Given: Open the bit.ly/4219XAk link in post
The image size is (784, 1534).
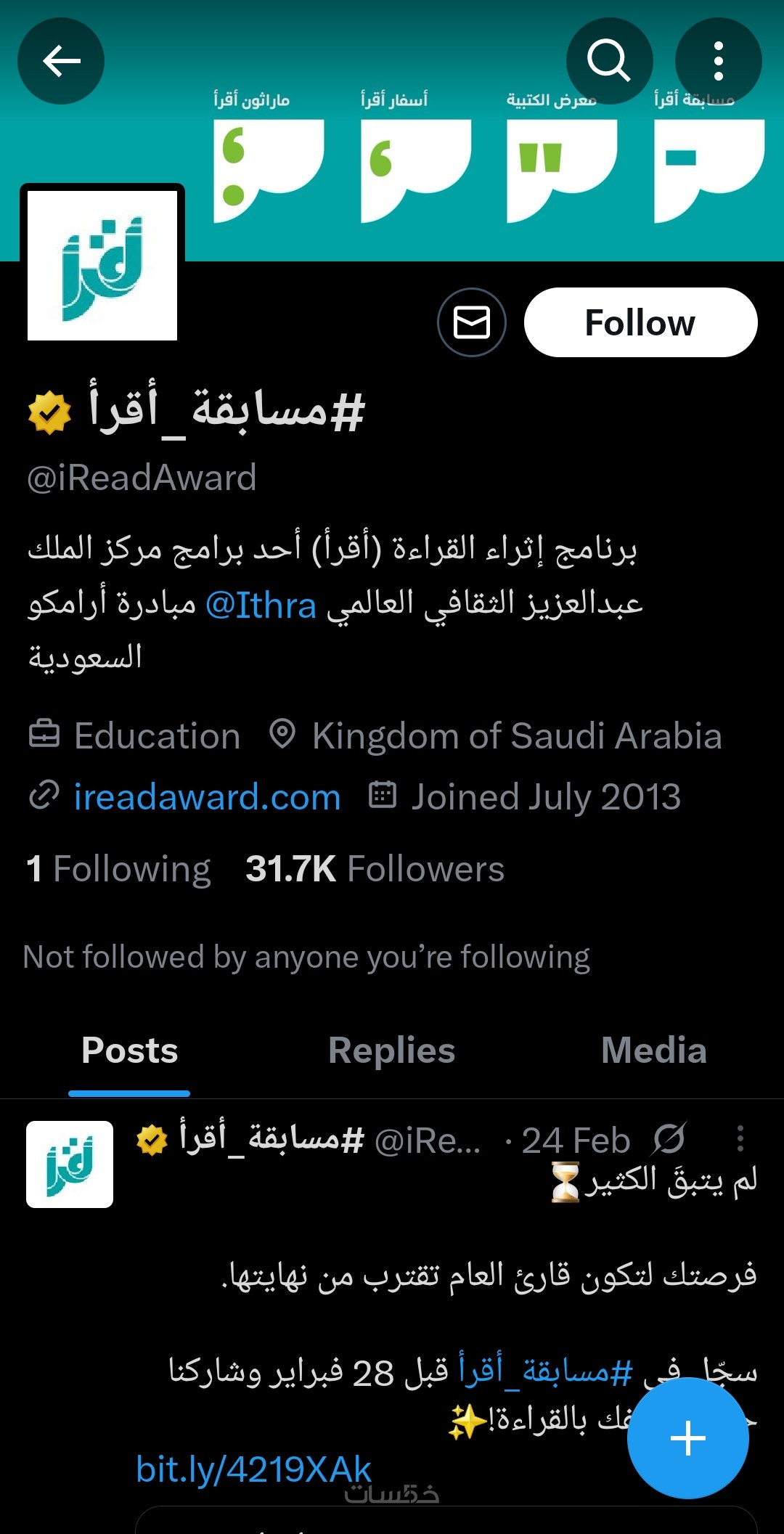Looking at the screenshot, I should pyautogui.click(x=253, y=1469).
